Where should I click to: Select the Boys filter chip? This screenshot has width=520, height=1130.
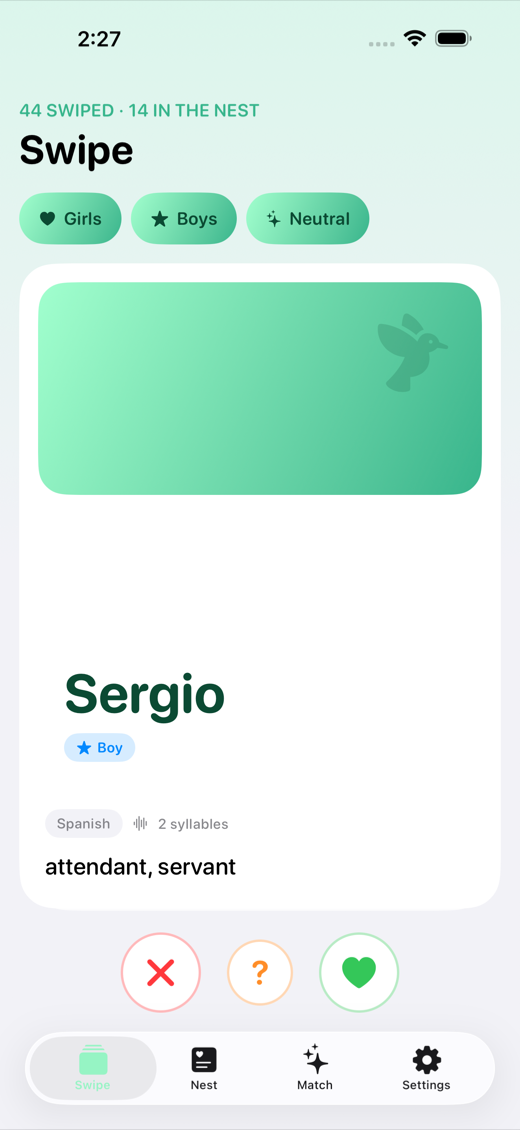coord(184,218)
